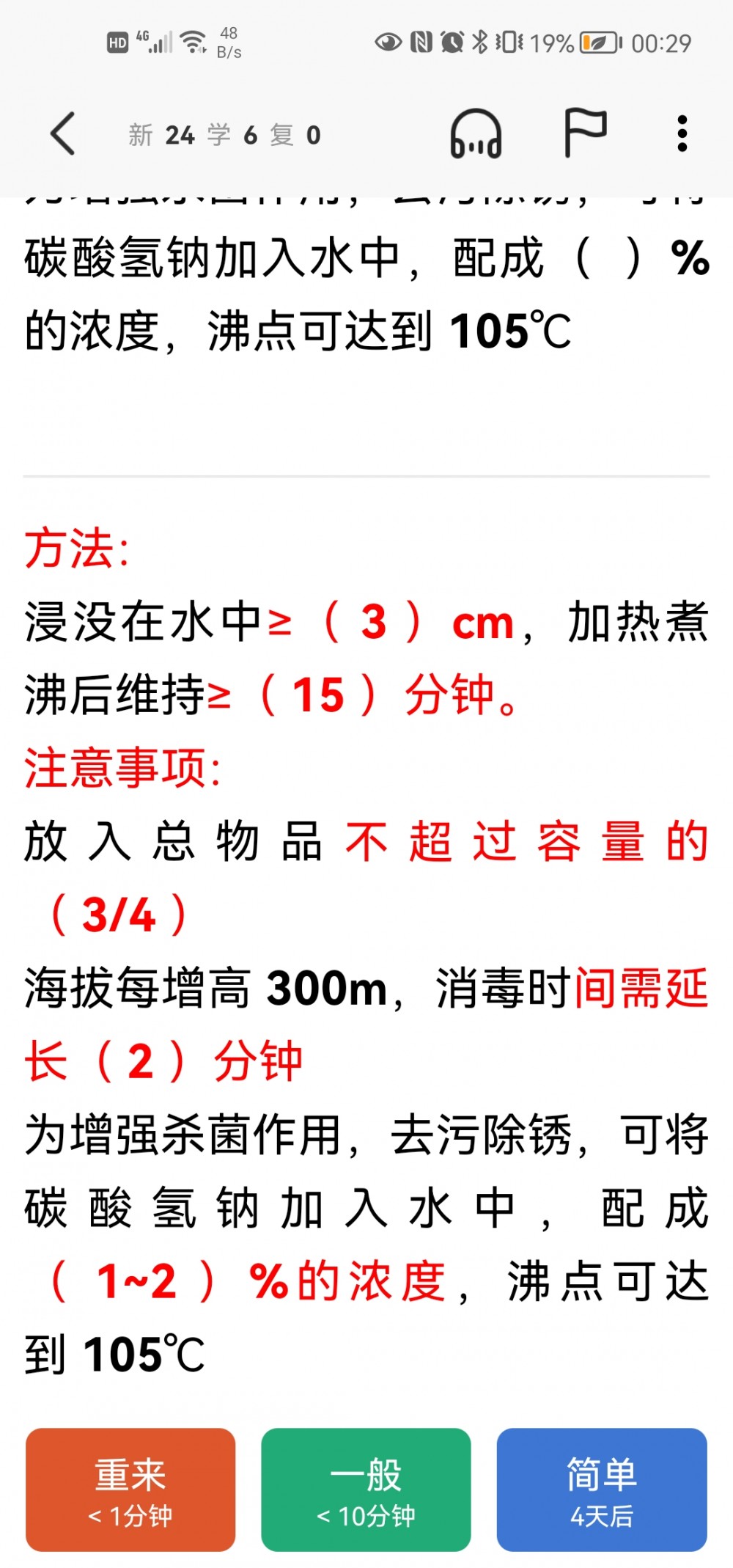Rate the card 一般 (good)
The width and height of the screenshot is (733, 1568).
coord(366,1490)
